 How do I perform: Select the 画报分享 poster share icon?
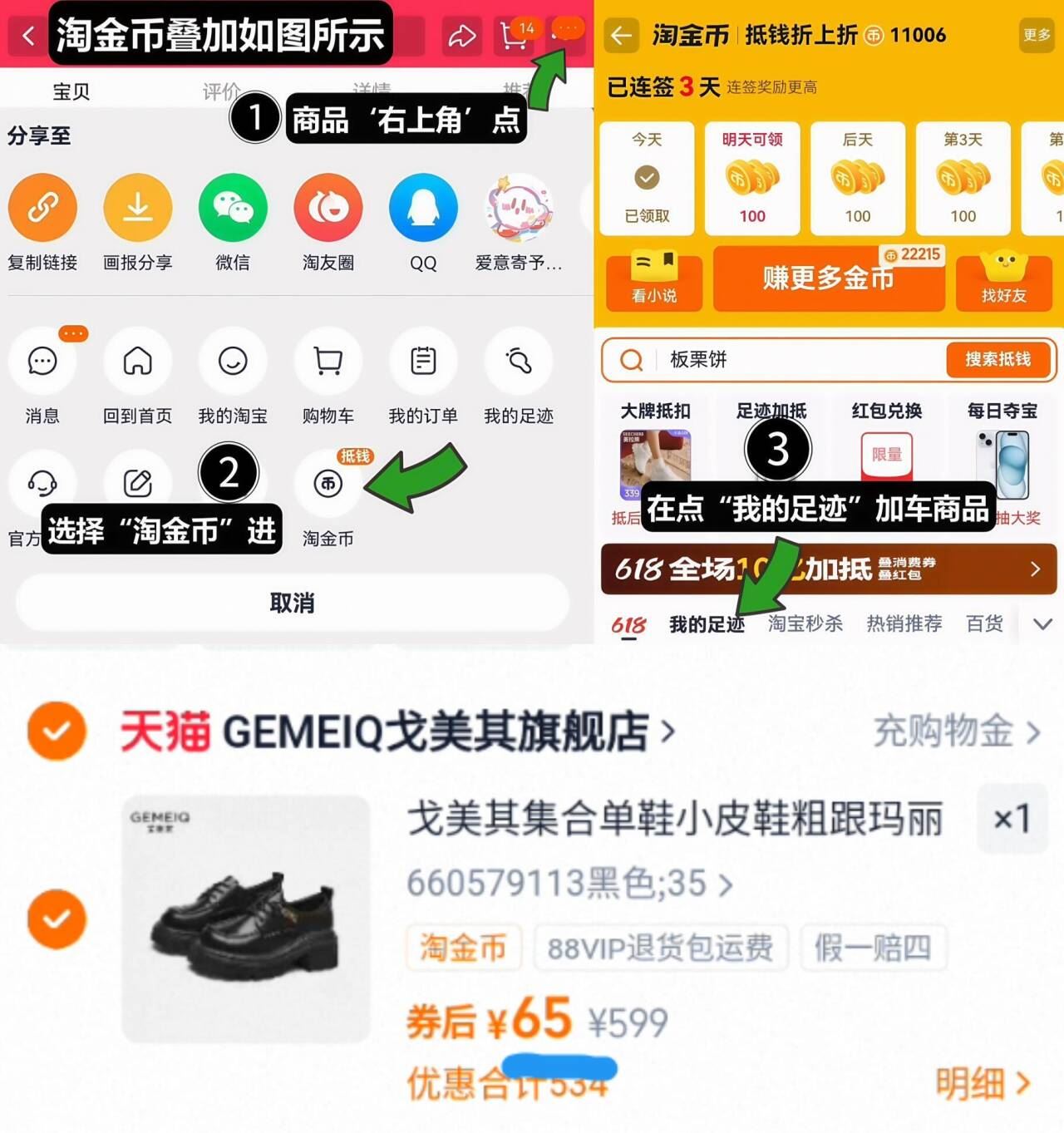tap(138, 208)
